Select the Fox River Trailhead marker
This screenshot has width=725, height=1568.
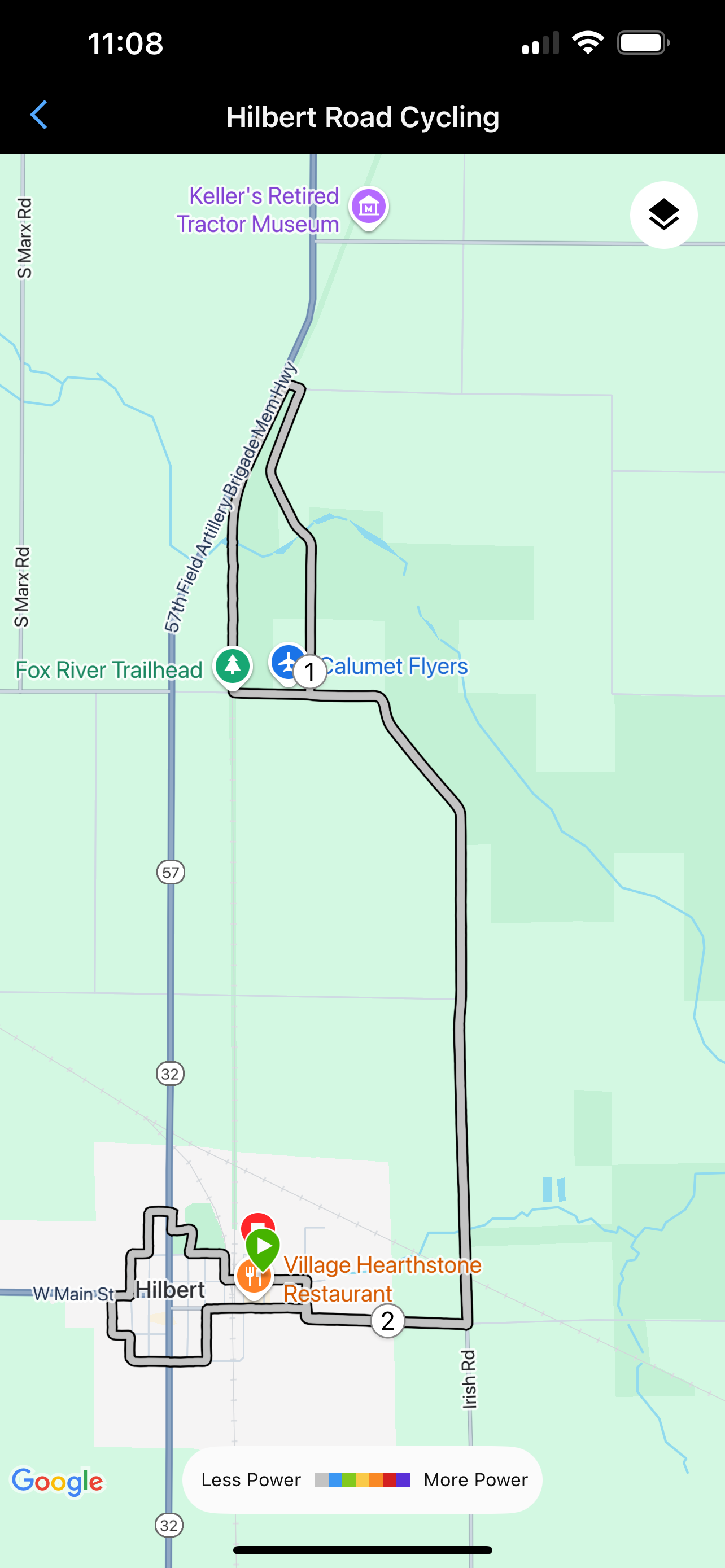coord(232,665)
